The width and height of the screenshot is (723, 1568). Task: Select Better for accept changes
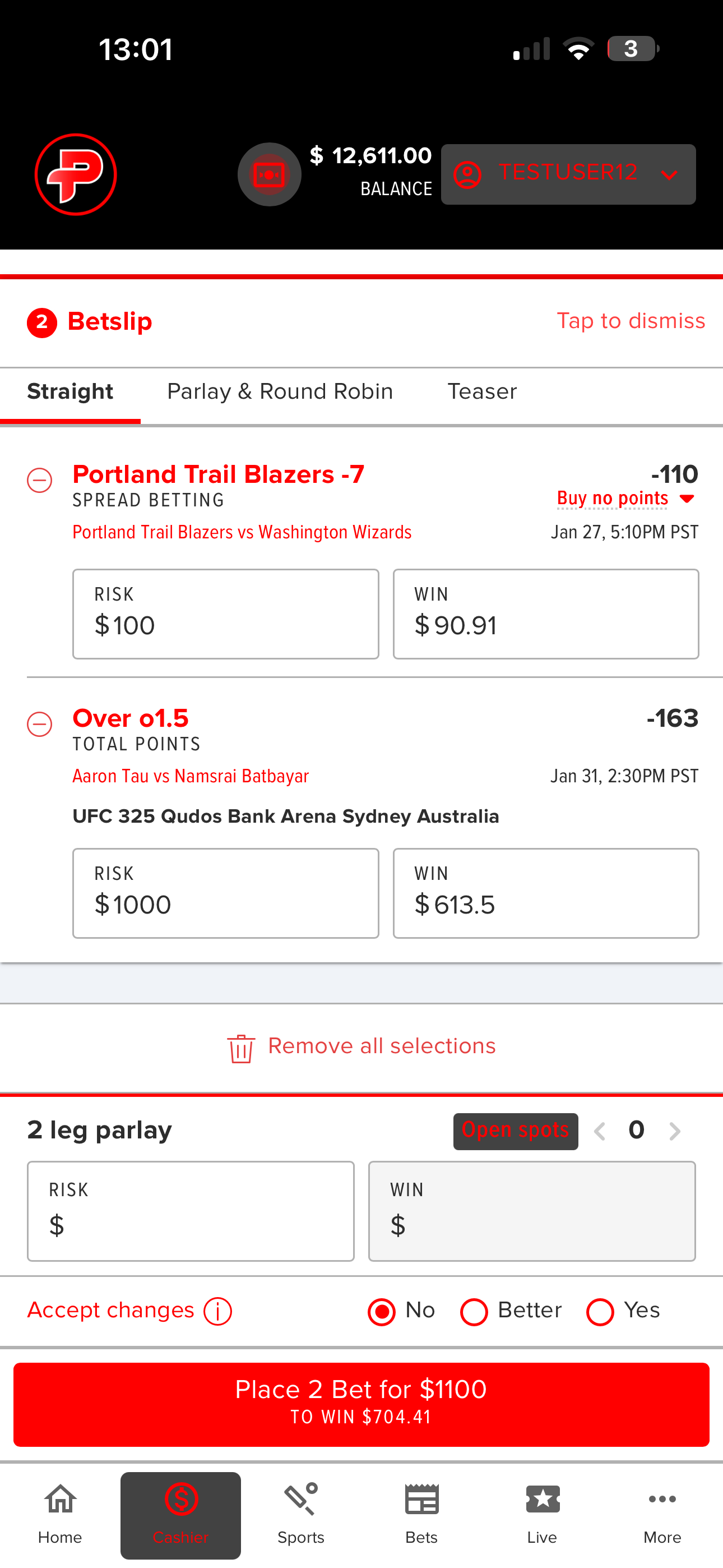[x=474, y=1312]
